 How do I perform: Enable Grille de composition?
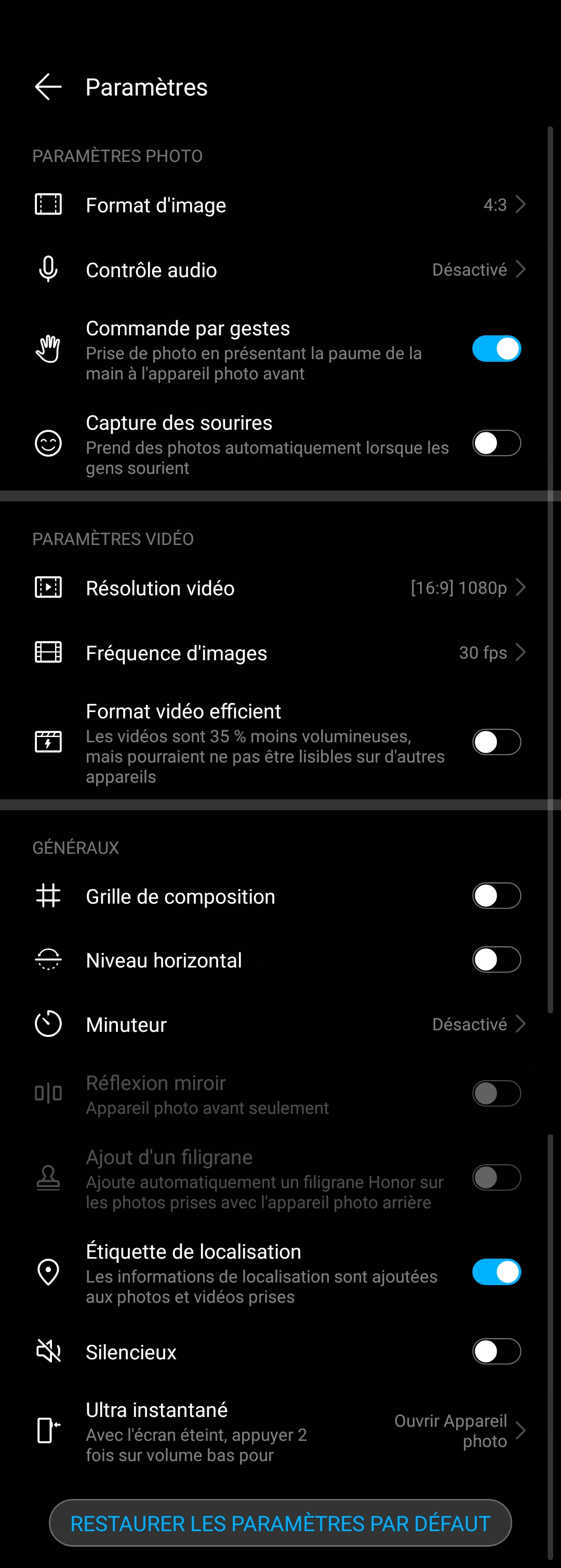click(x=496, y=896)
